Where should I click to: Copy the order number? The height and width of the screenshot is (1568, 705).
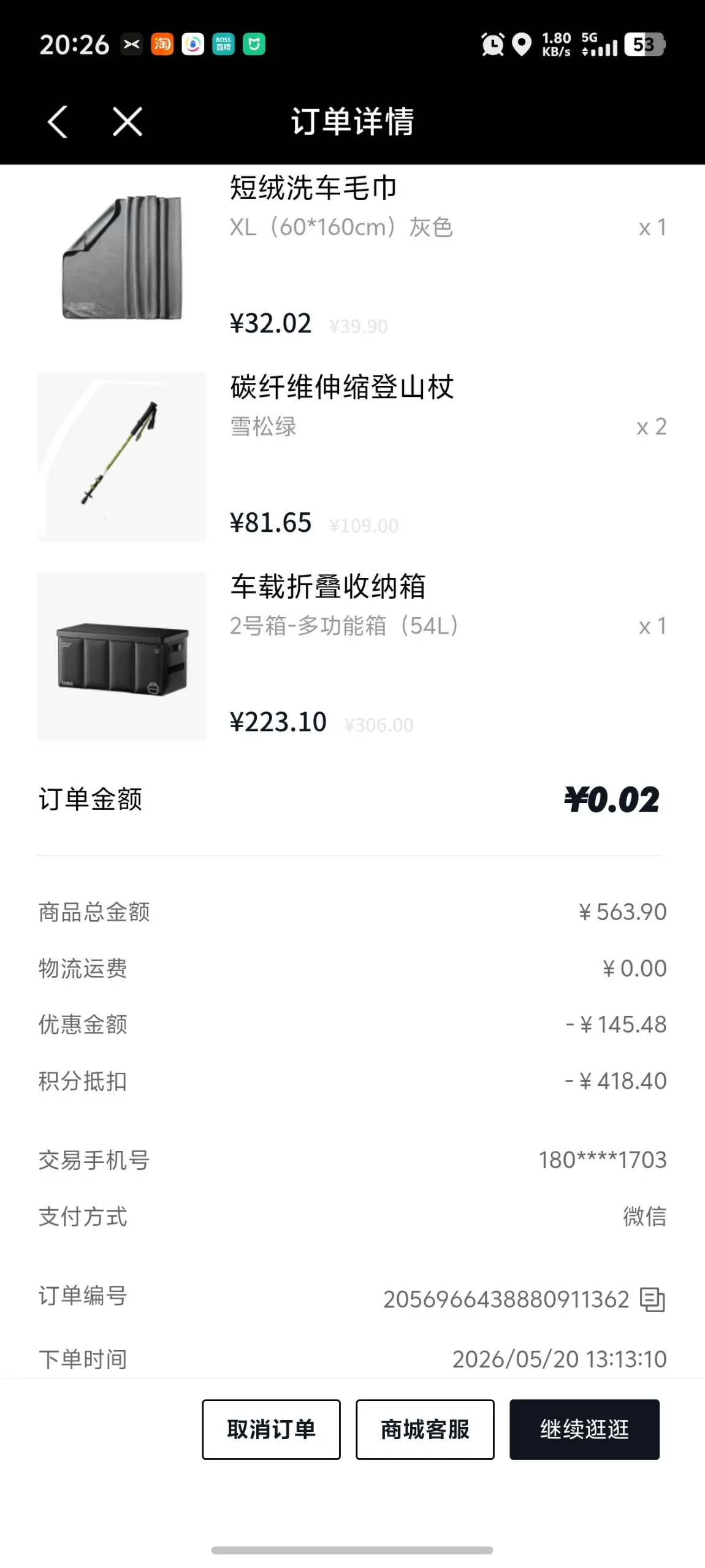(x=652, y=1299)
